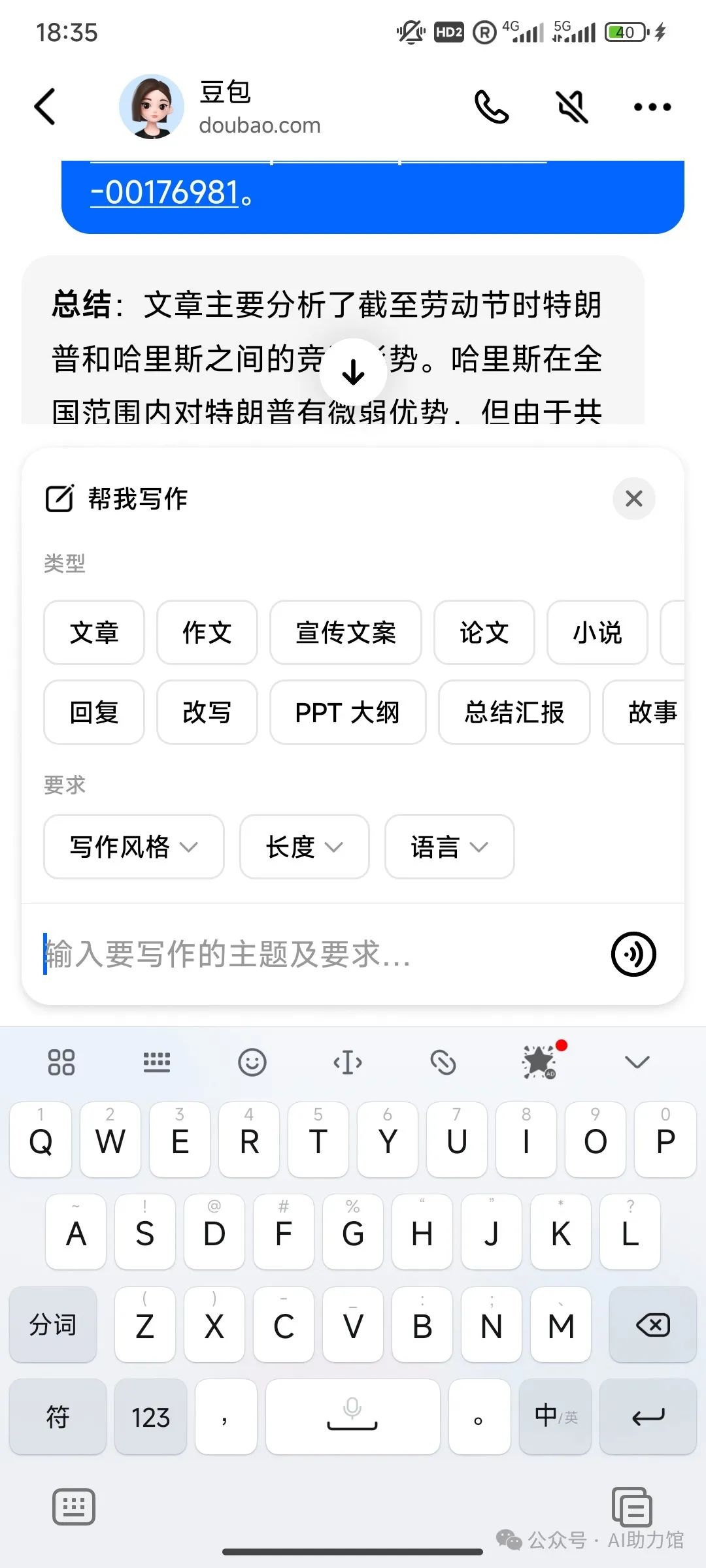The width and height of the screenshot is (706, 1568).
Task: Choose the 小说 writing type
Action: click(x=597, y=632)
